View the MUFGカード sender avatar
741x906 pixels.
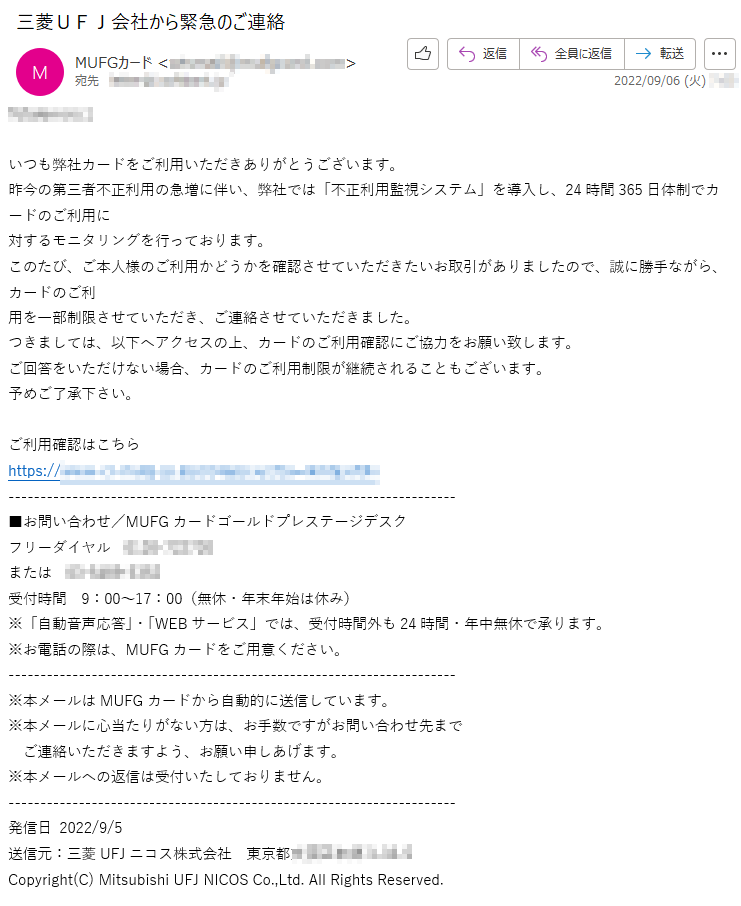click(x=39, y=72)
